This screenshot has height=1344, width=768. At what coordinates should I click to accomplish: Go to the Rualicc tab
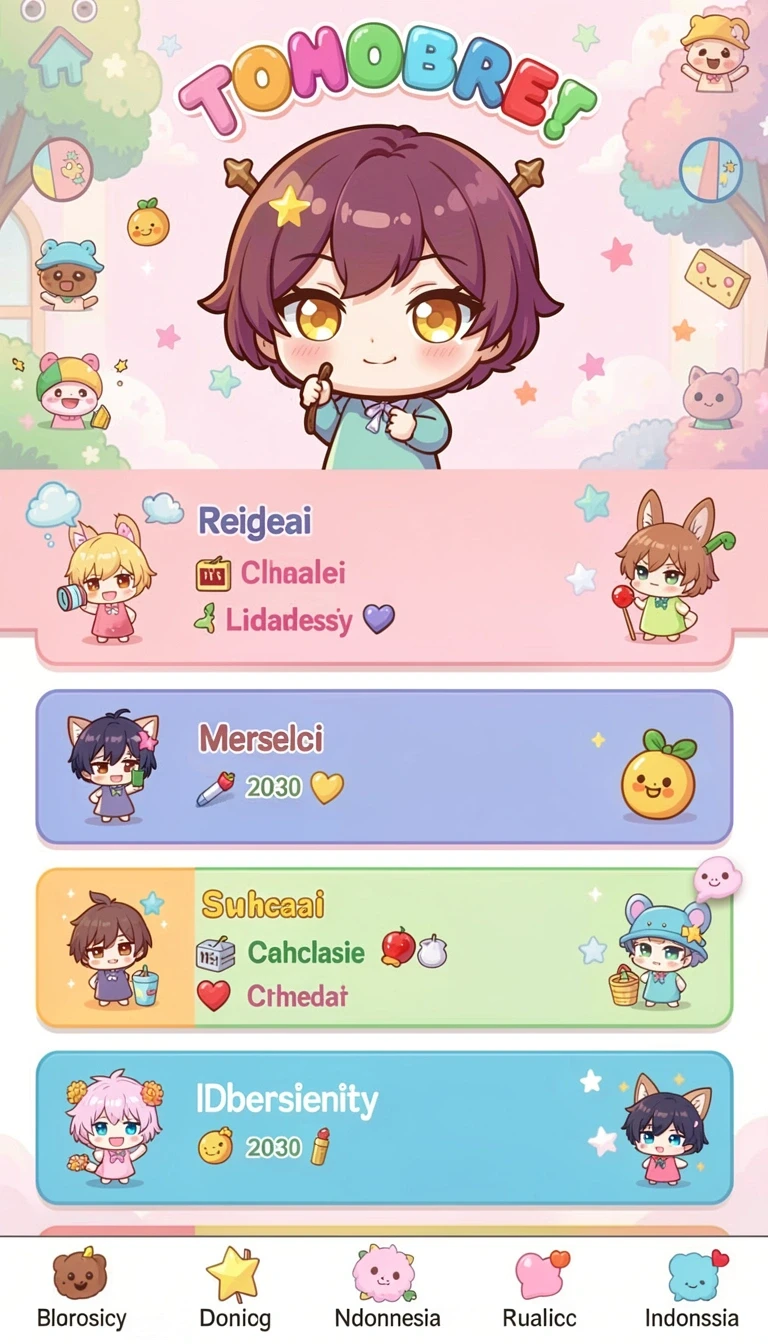(541, 1291)
